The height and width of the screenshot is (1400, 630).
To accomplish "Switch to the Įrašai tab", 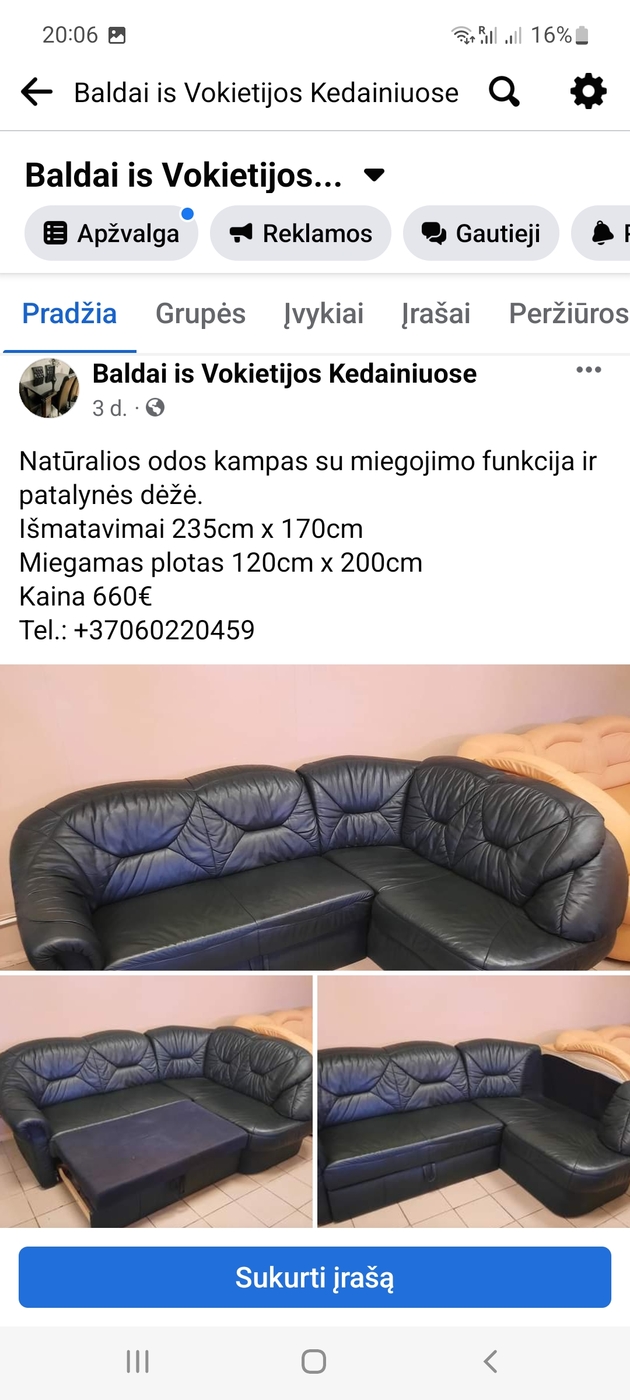I will (x=436, y=314).
